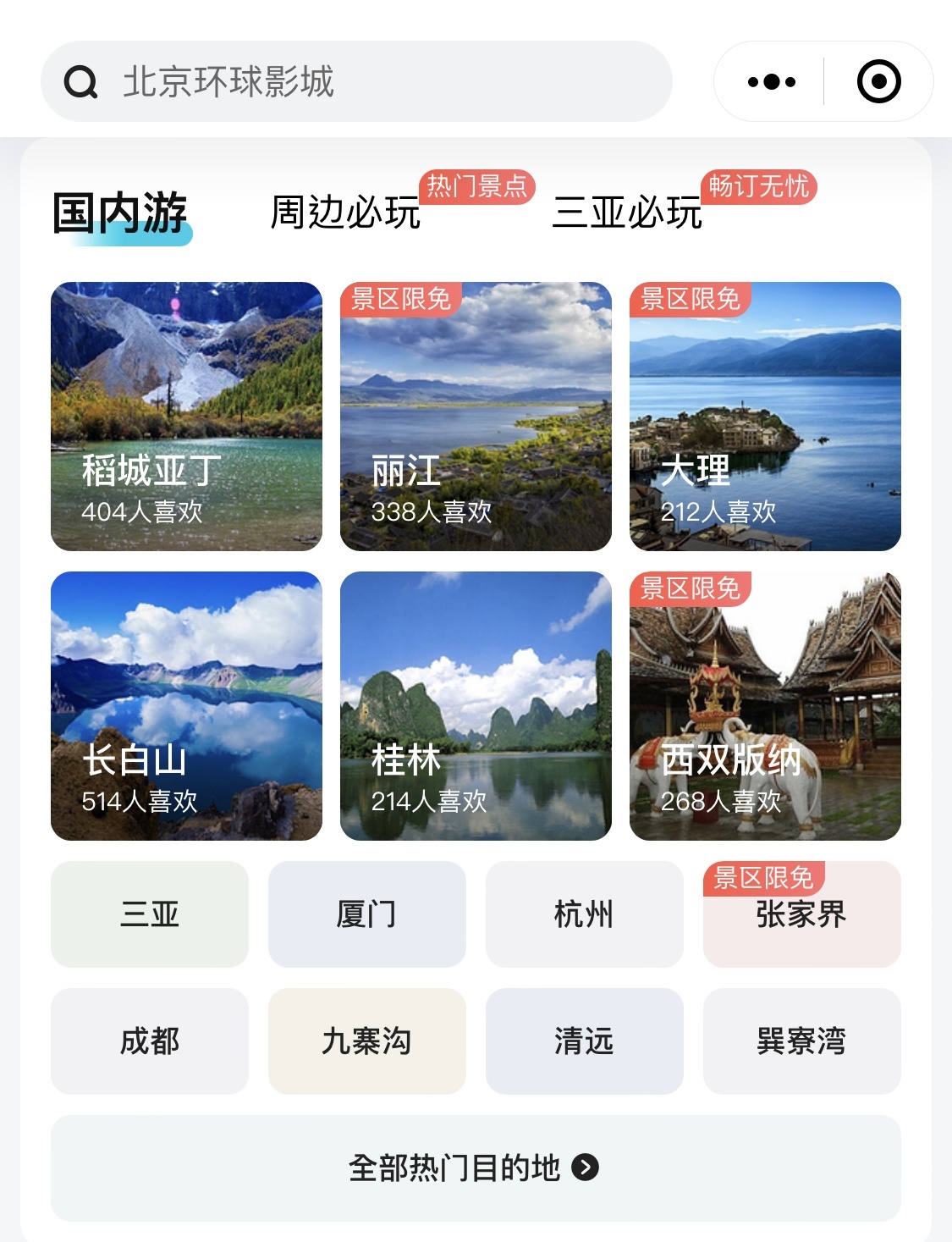Select the 国内游 tab
The height and width of the screenshot is (1242, 952).
click(x=120, y=213)
